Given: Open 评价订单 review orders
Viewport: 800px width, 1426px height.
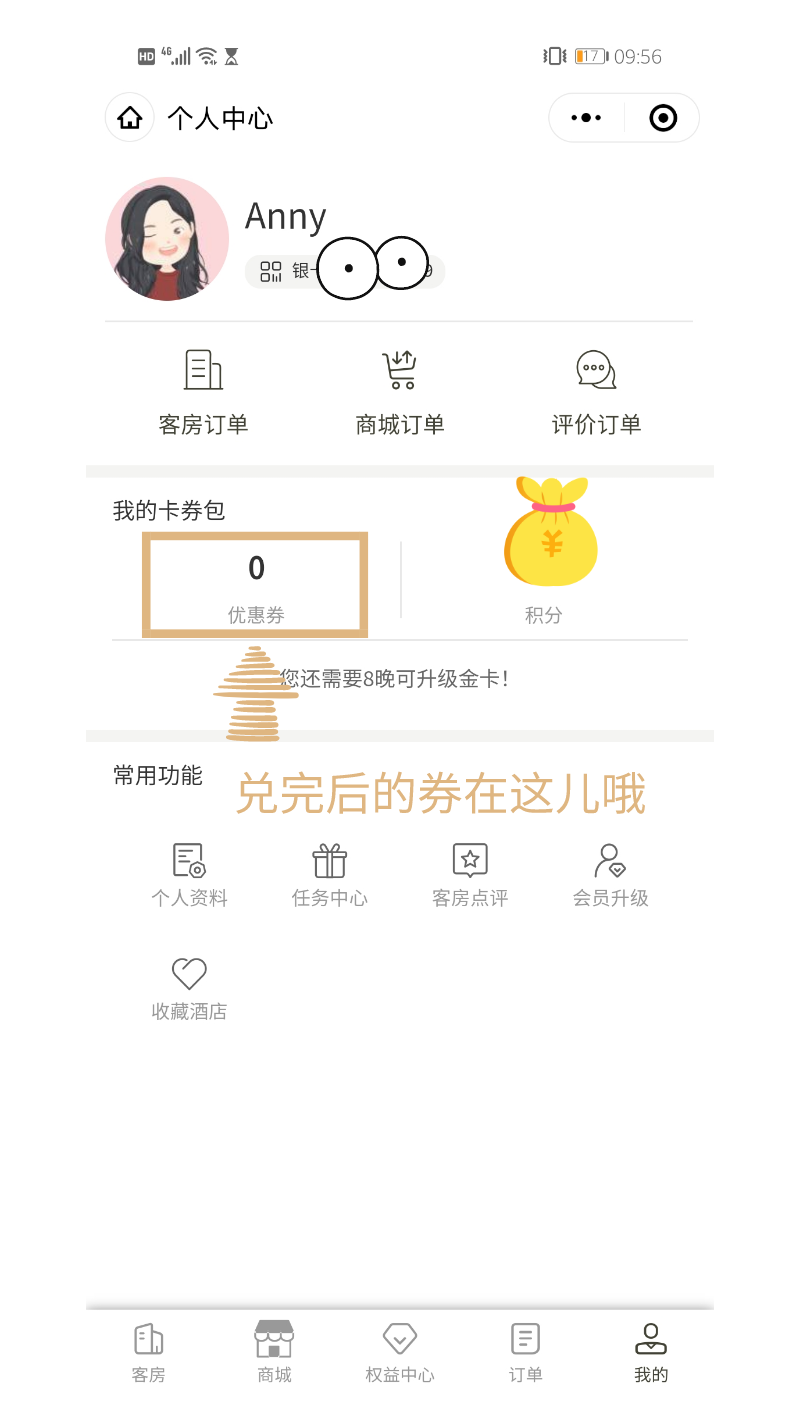Looking at the screenshot, I should 596,393.
